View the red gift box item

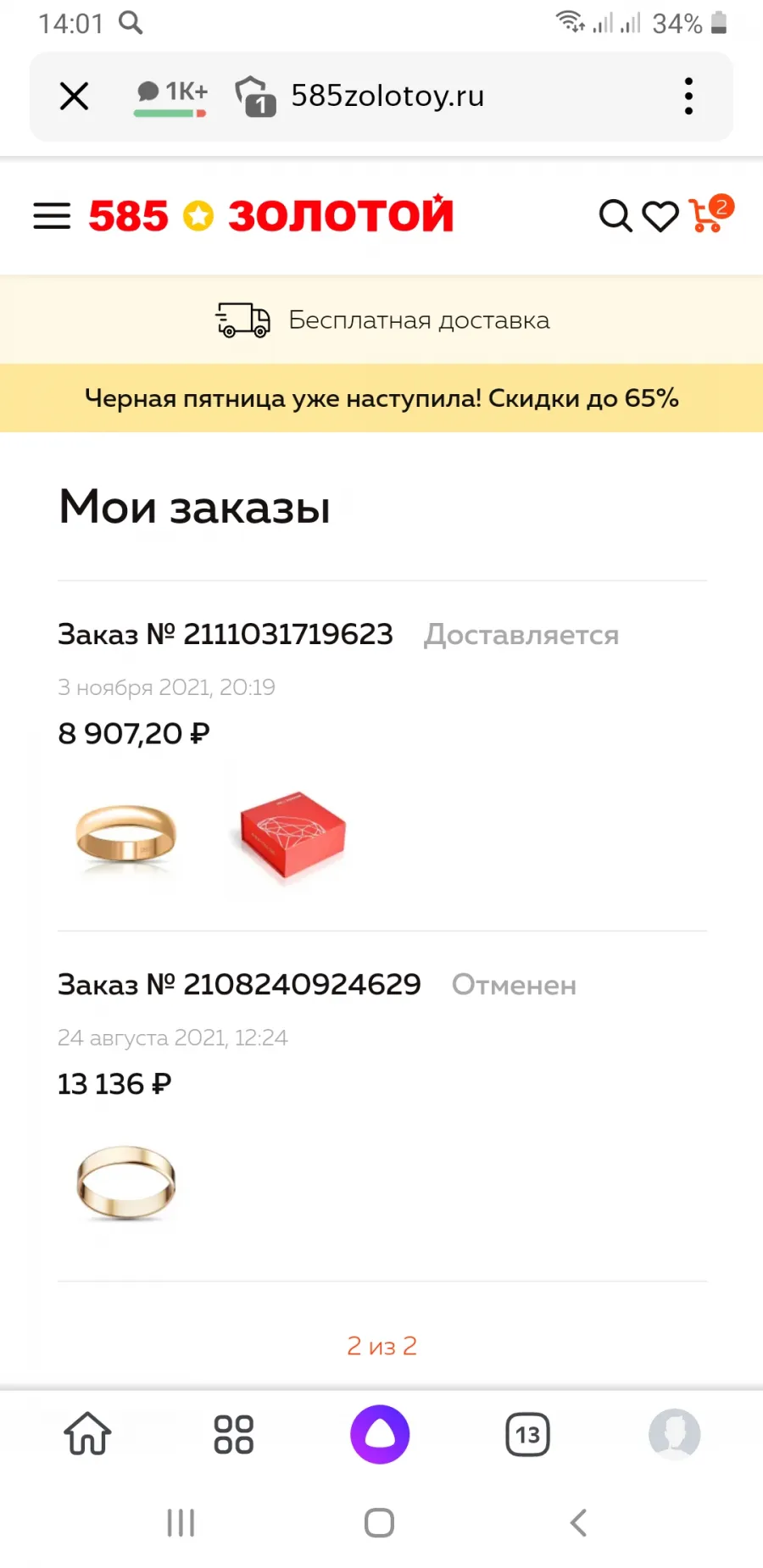289,834
